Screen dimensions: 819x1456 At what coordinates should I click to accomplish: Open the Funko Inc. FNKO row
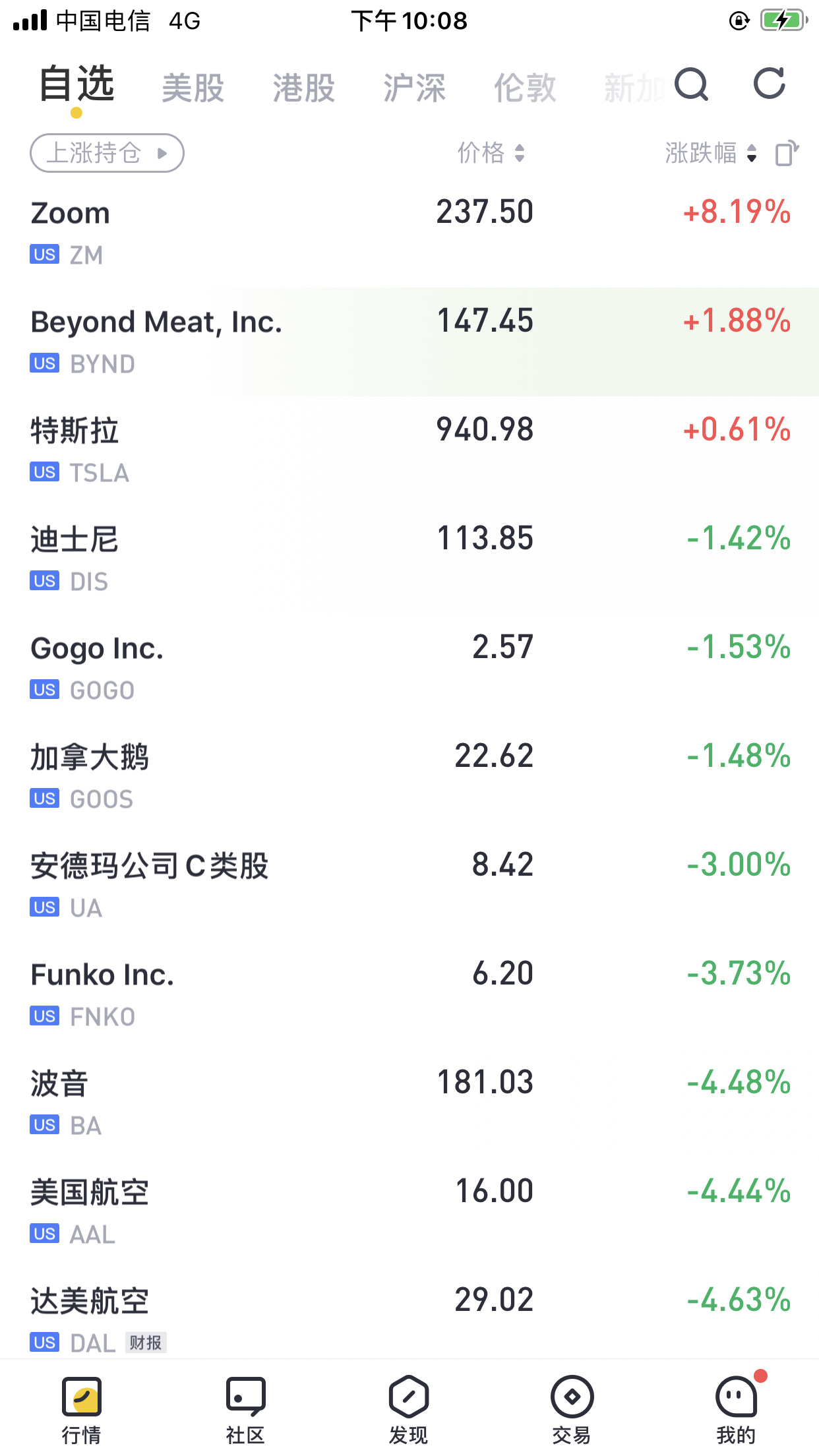409,994
